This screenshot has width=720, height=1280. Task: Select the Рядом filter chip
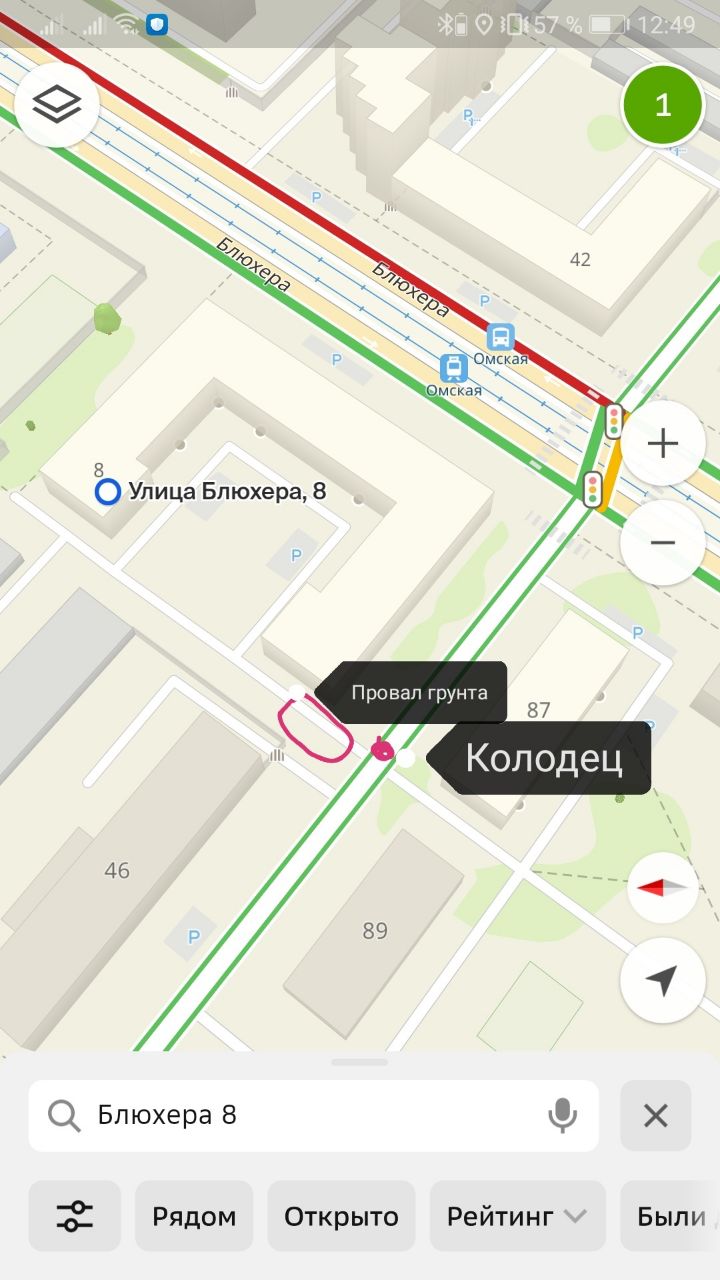[x=194, y=1216]
